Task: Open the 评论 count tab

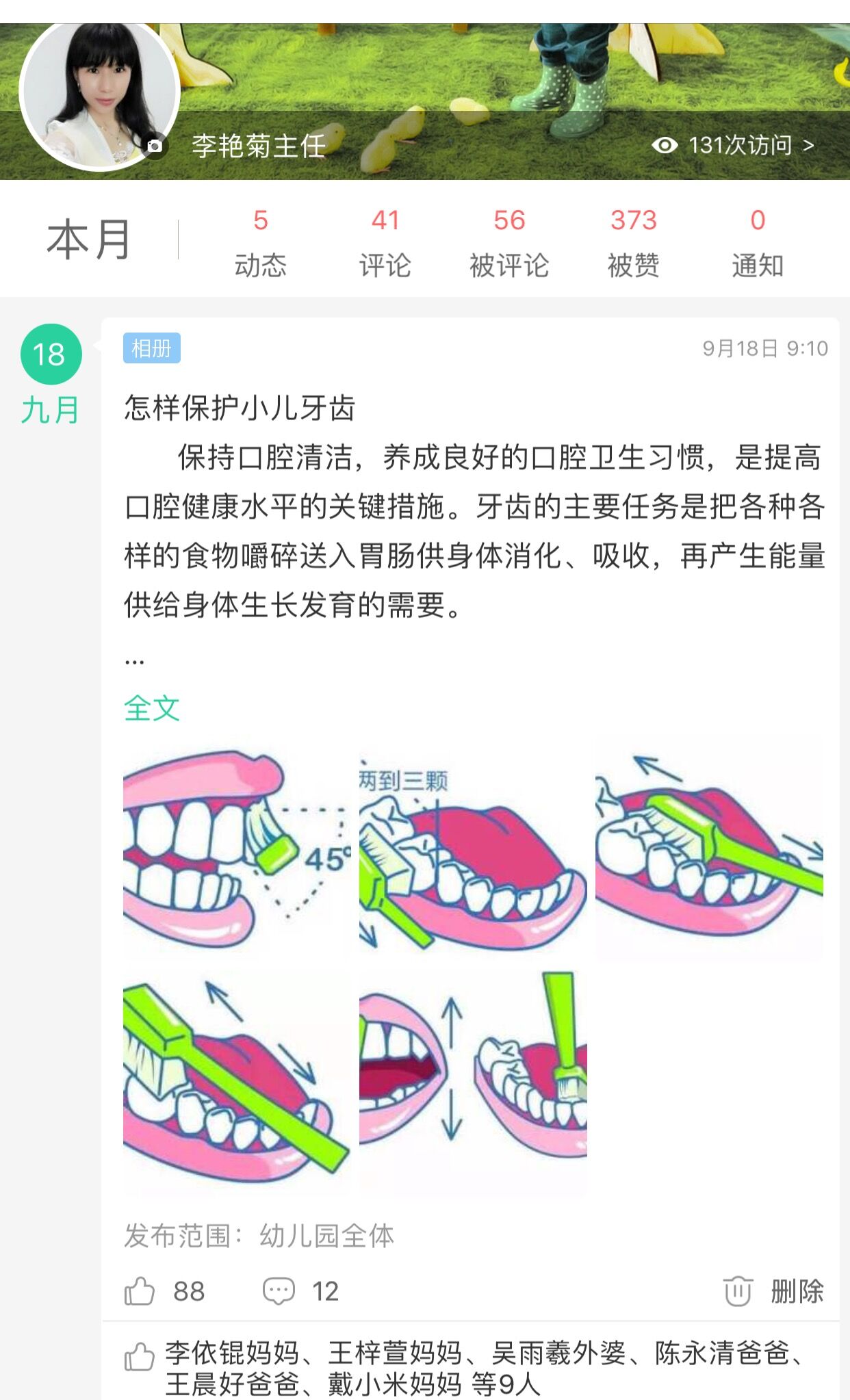Action: 385,242
